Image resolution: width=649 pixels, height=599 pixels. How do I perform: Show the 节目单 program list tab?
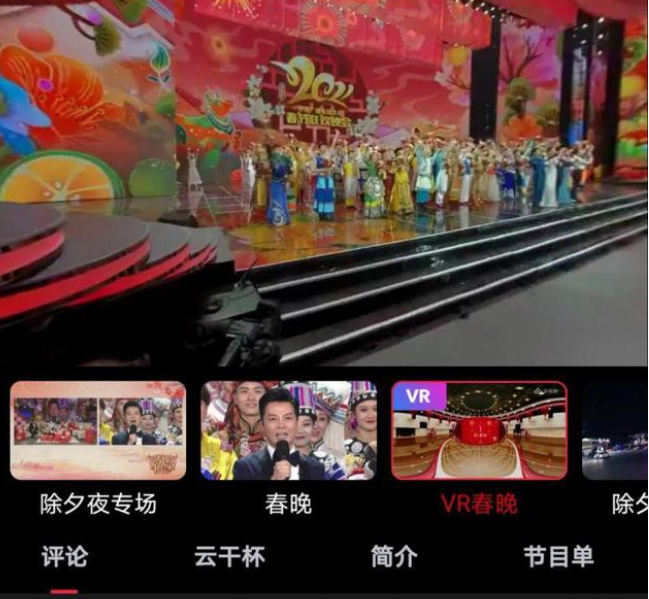(x=558, y=557)
